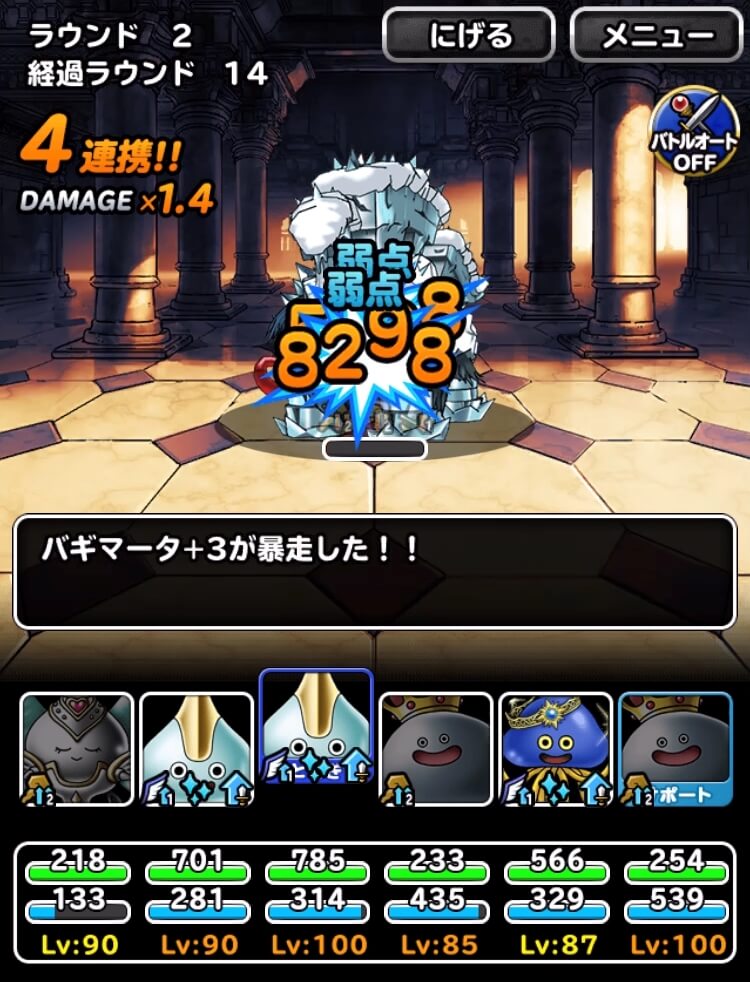The image size is (750, 982).
Task: Select the サポート support monster portrait
Action: (x=675, y=748)
